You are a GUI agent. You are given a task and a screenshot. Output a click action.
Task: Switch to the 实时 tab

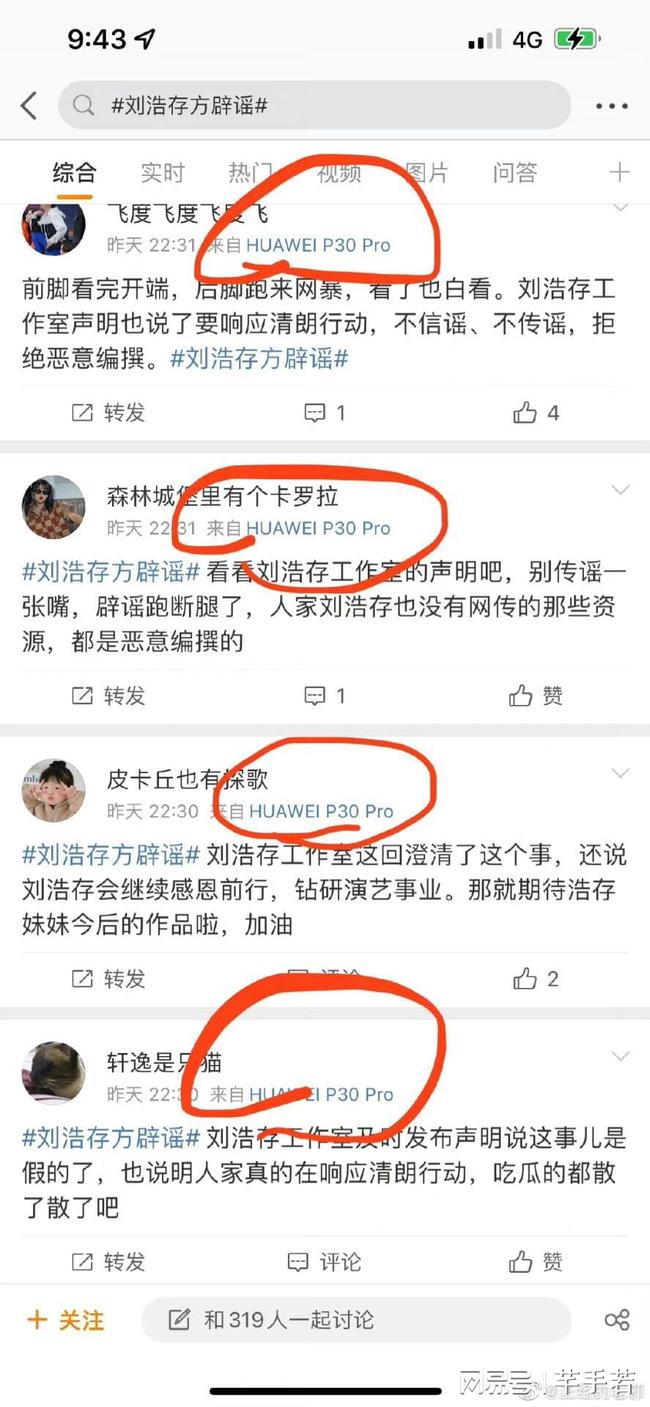coord(162,173)
